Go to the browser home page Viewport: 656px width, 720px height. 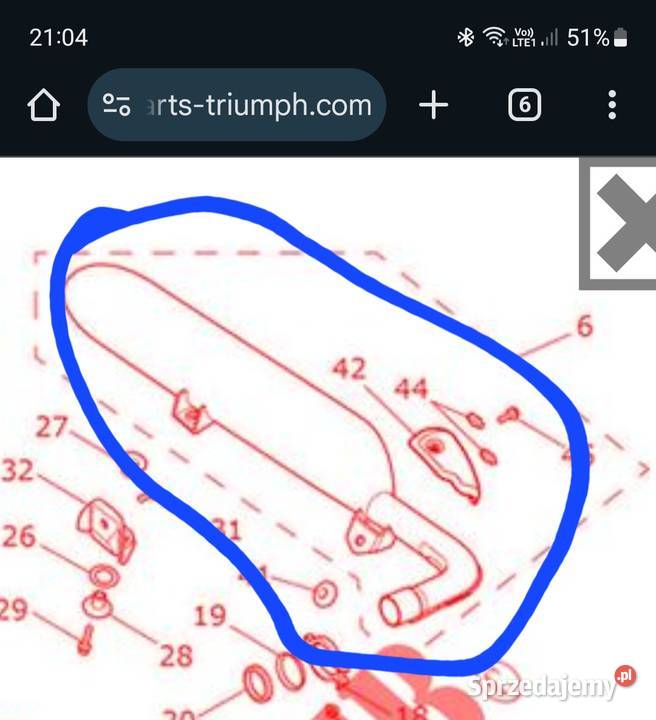pyautogui.click(x=43, y=105)
